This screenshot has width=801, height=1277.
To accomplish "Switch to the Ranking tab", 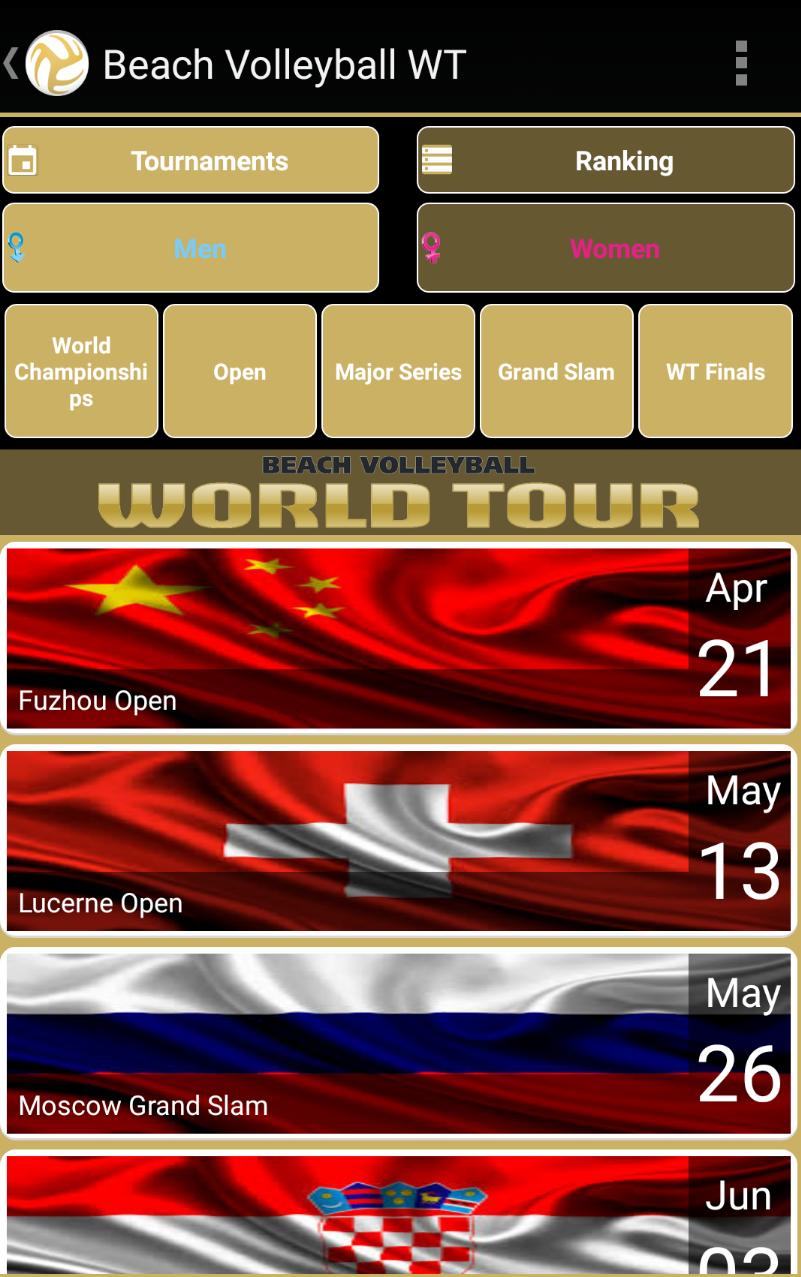I will [x=605, y=160].
